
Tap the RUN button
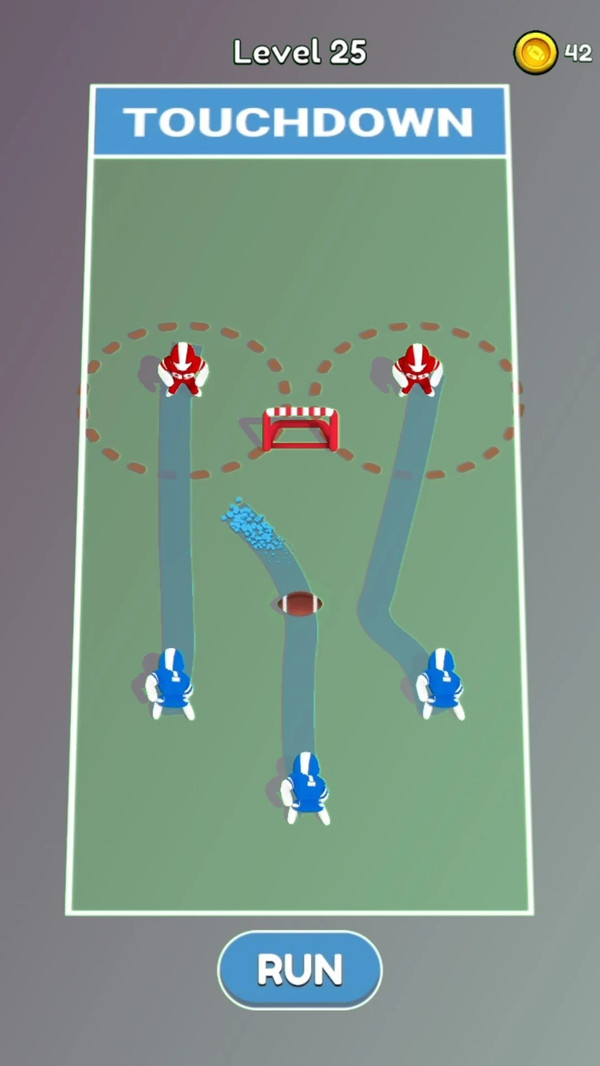click(x=300, y=969)
